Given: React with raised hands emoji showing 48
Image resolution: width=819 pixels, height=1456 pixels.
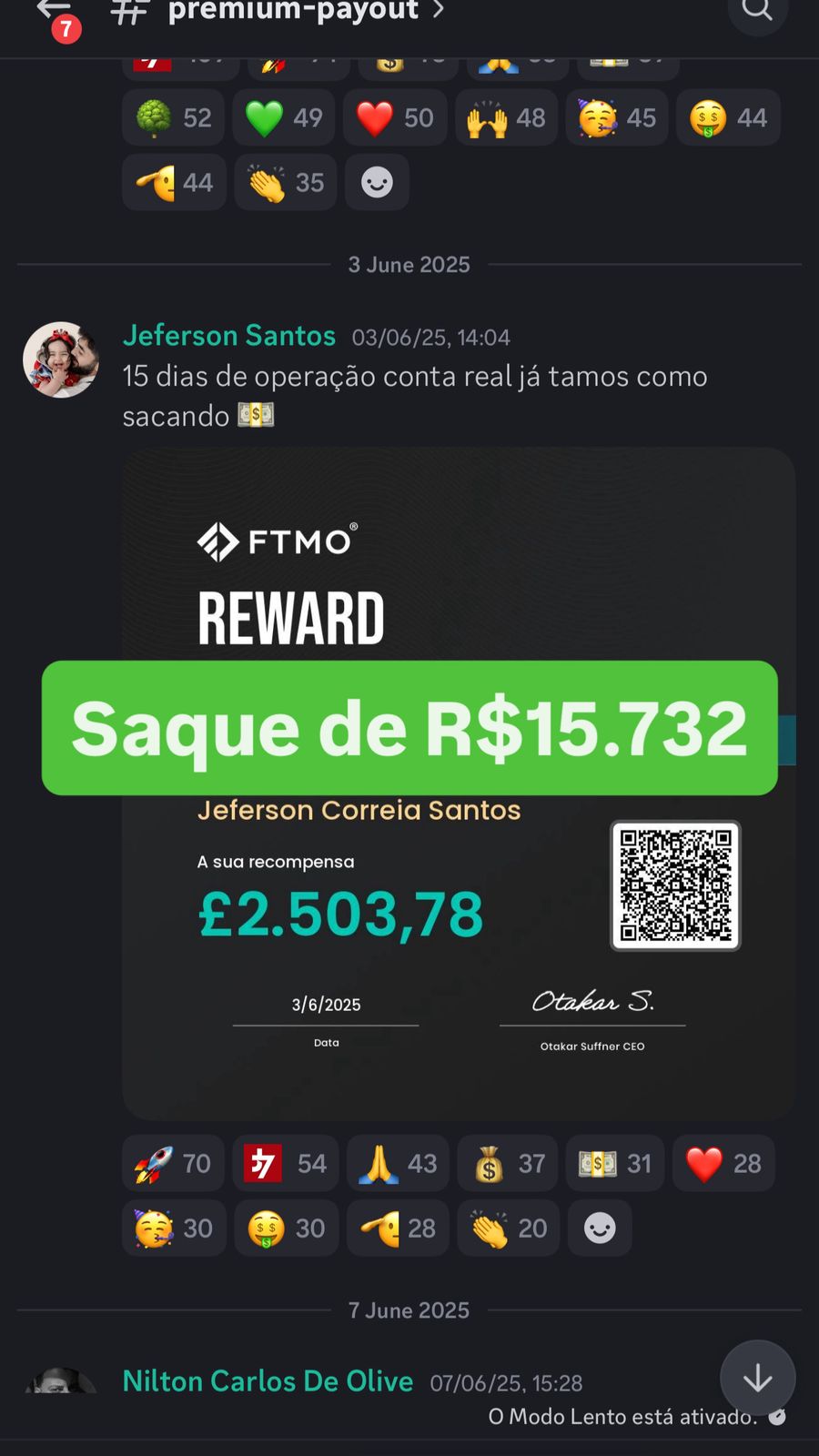Looking at the screenshot, I should pos(506,118).
